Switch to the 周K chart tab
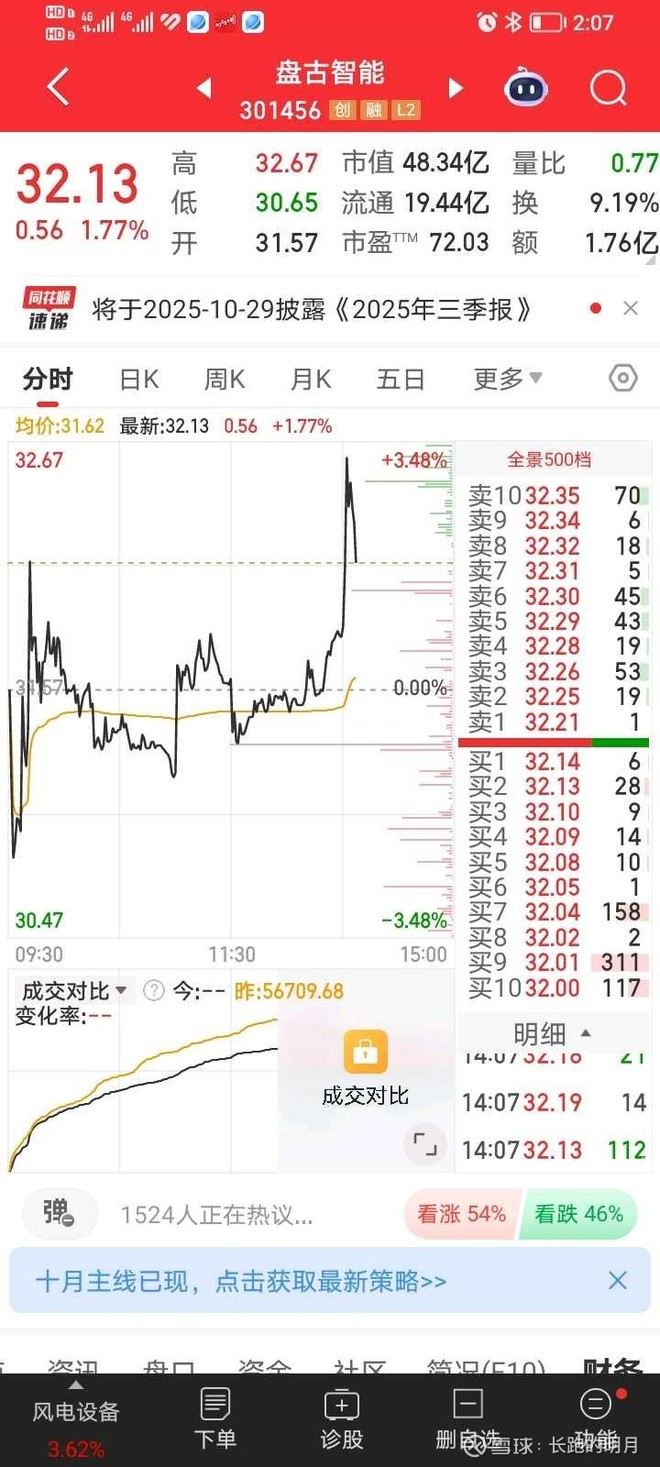The height and width of the screenshot is (1467, 660). [224, 379]
